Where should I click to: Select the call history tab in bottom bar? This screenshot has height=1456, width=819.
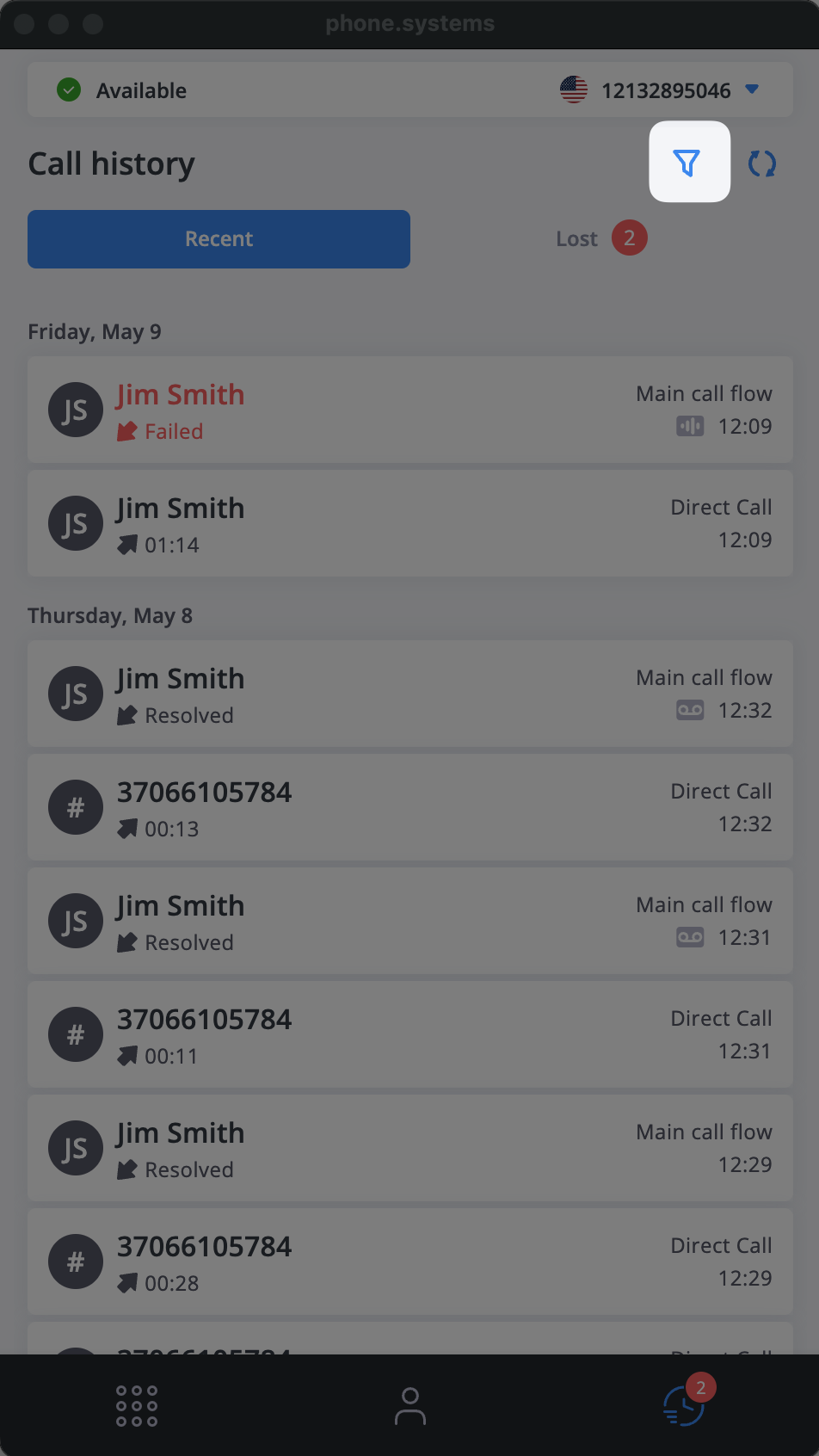coord(683,1406)
